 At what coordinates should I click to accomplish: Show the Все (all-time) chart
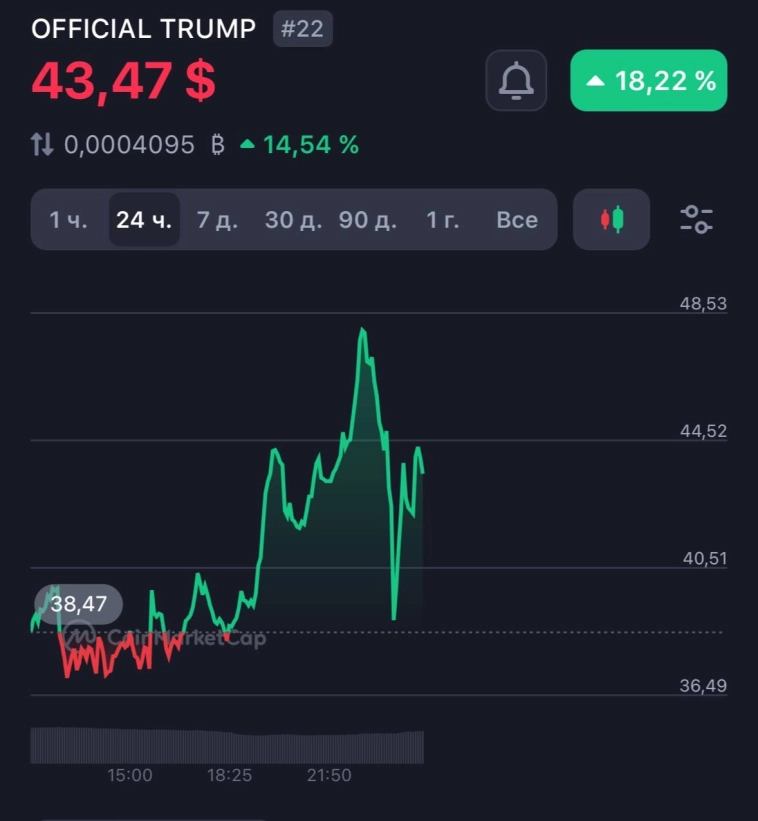(x=517, y=220)
